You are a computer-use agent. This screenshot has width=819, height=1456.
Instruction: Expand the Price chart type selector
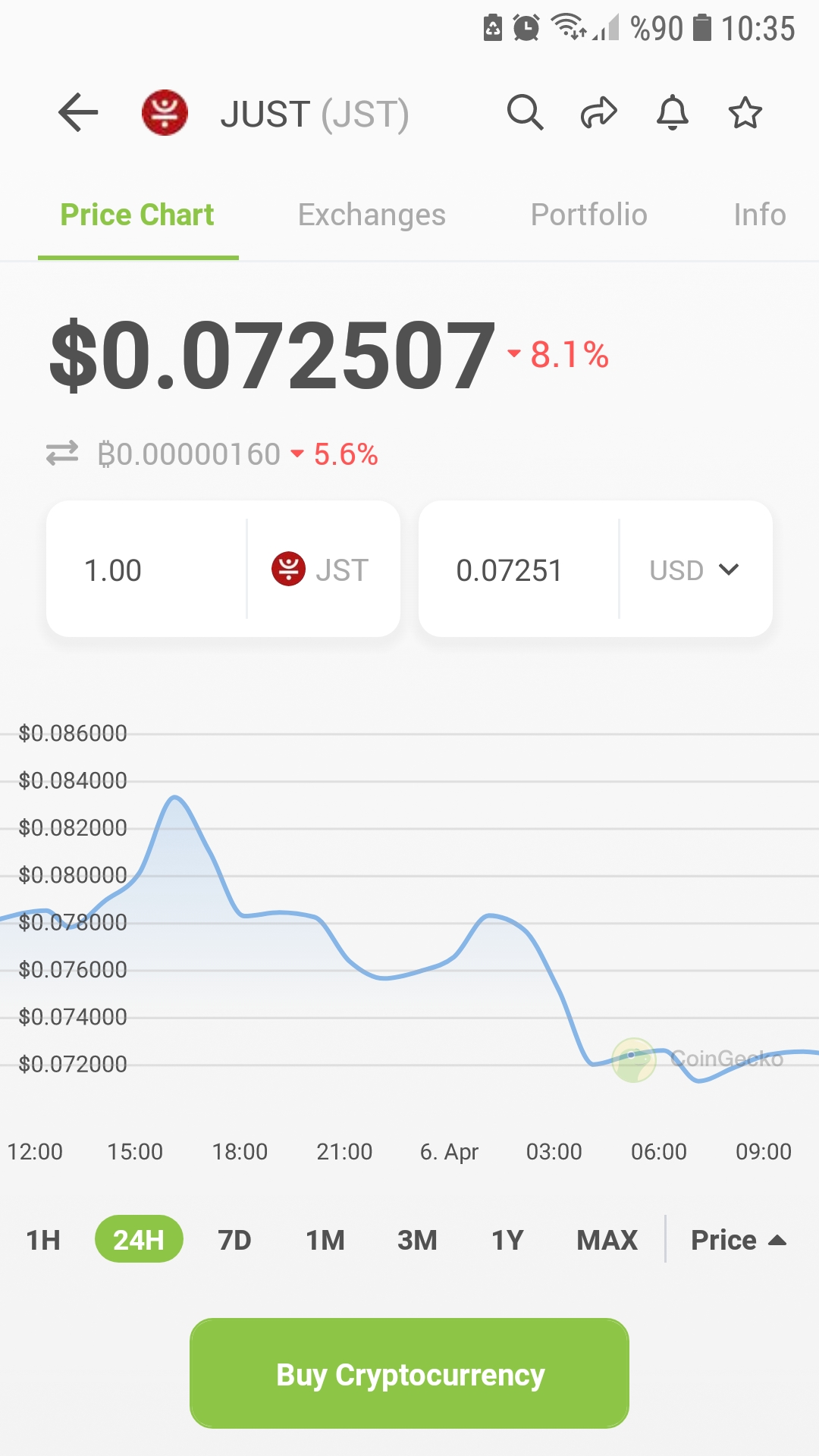738,1241
